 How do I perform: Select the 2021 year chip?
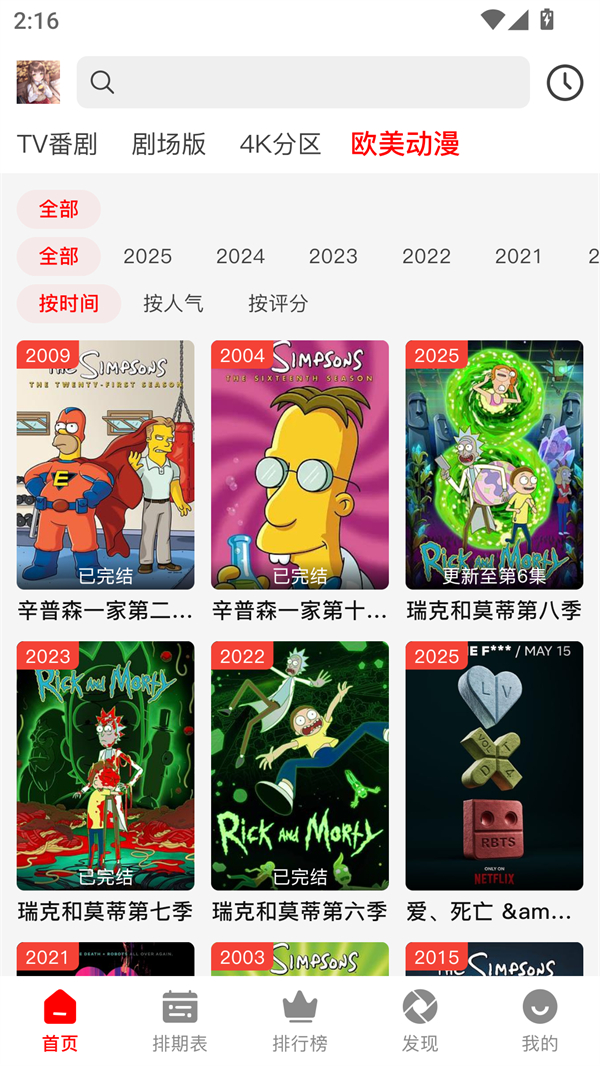(518, 256)
